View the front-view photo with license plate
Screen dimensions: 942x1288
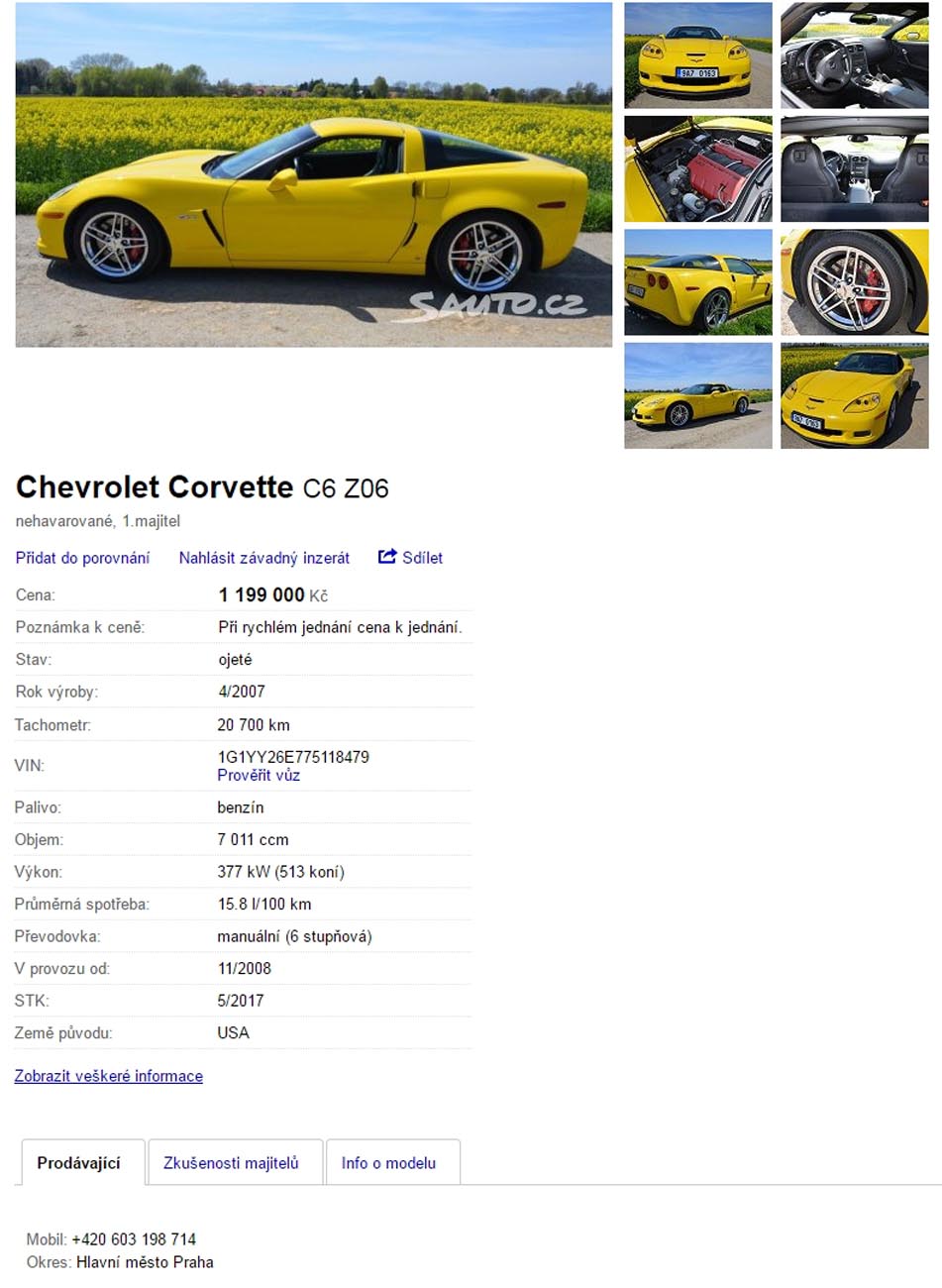697,55
